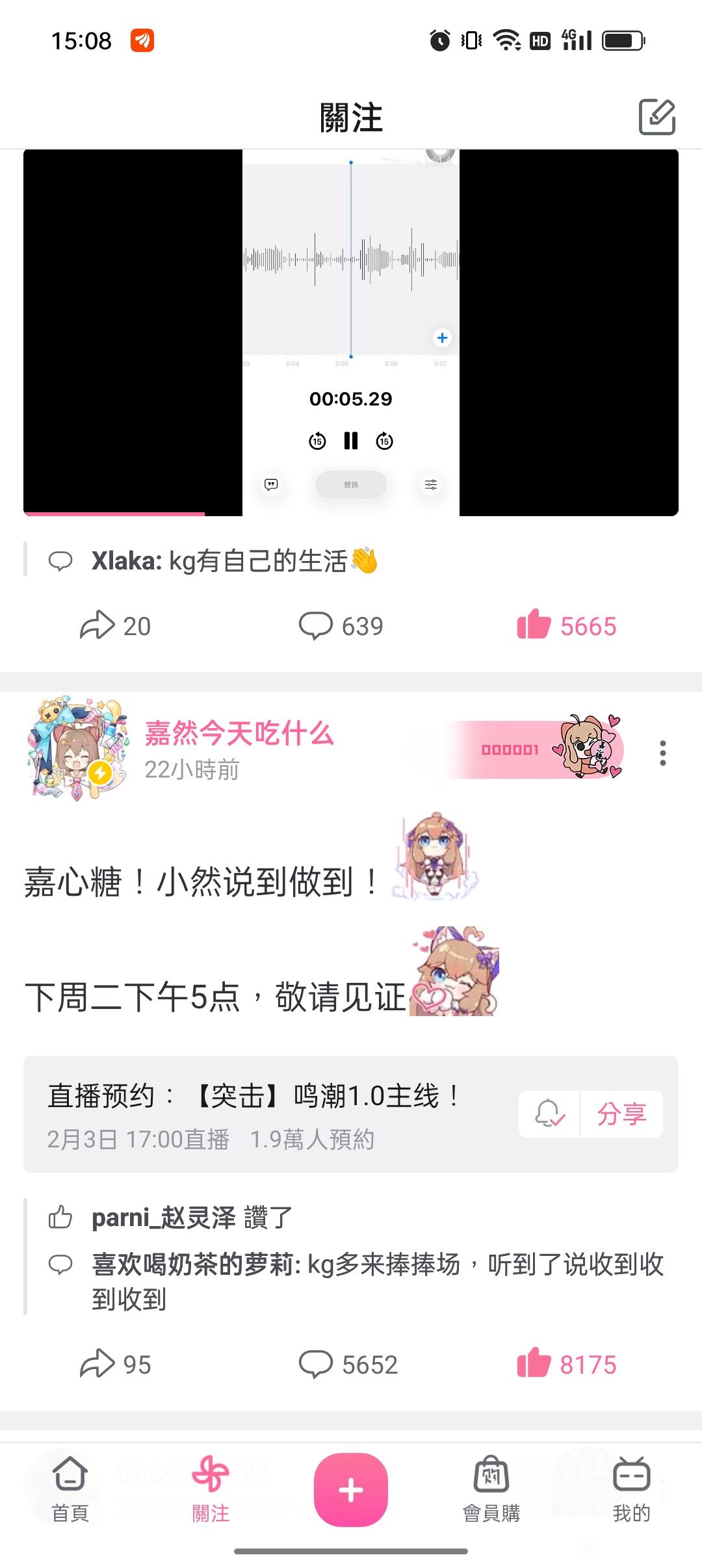702x1568 pixels.
Task: Open the more options menu on 嘉然's post
Action: pyautogui.click(x=662, y=753)
